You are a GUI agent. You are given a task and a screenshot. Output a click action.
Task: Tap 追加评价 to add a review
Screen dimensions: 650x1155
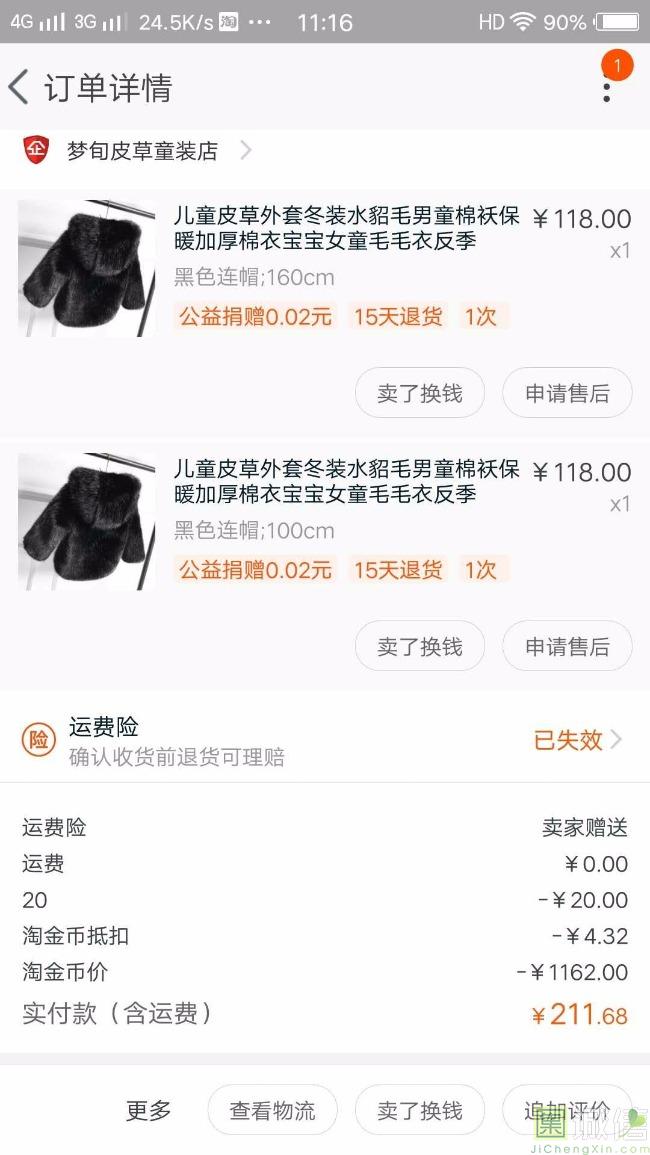pyautogui.click(x=567, y=1110)
